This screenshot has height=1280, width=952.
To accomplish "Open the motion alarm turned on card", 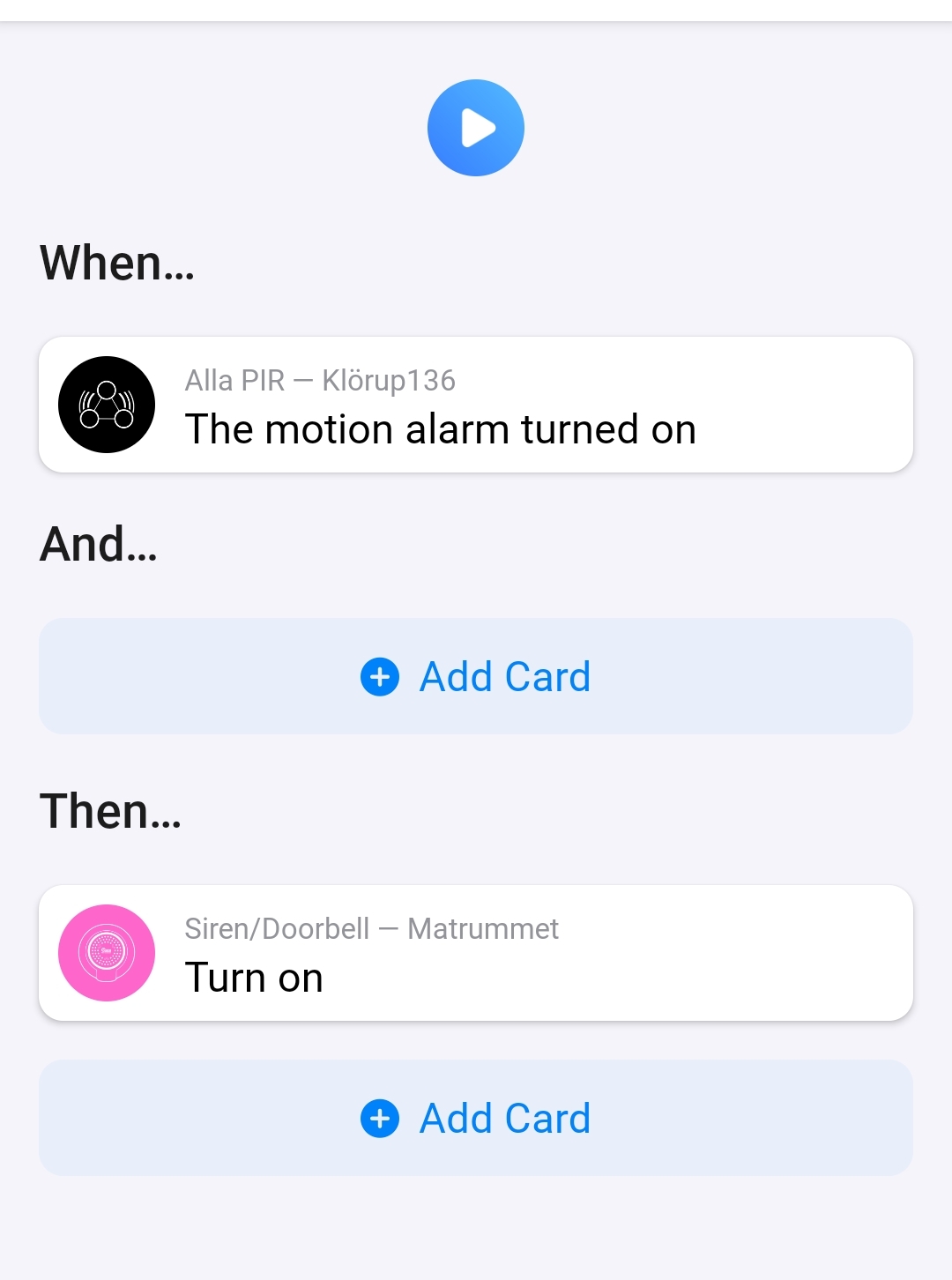I will pos(476,405).
